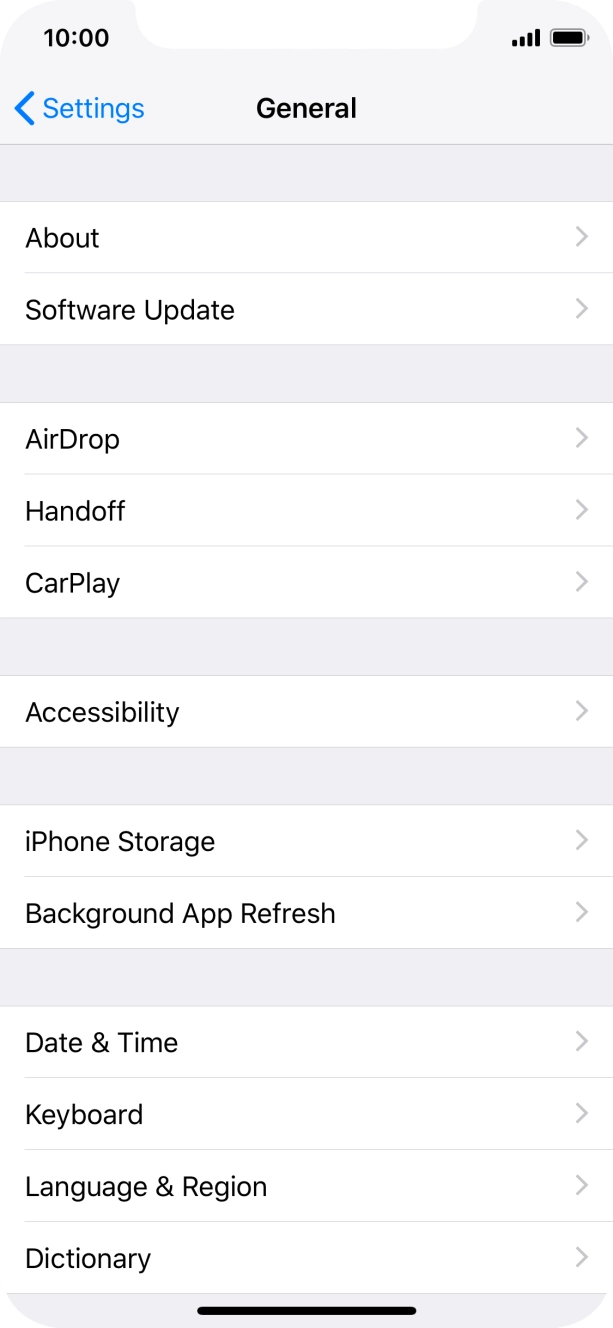Image resolution: width=613 pixels, height=1328 pixels.
Task: Go back to Settings
Action: point(80,108)
